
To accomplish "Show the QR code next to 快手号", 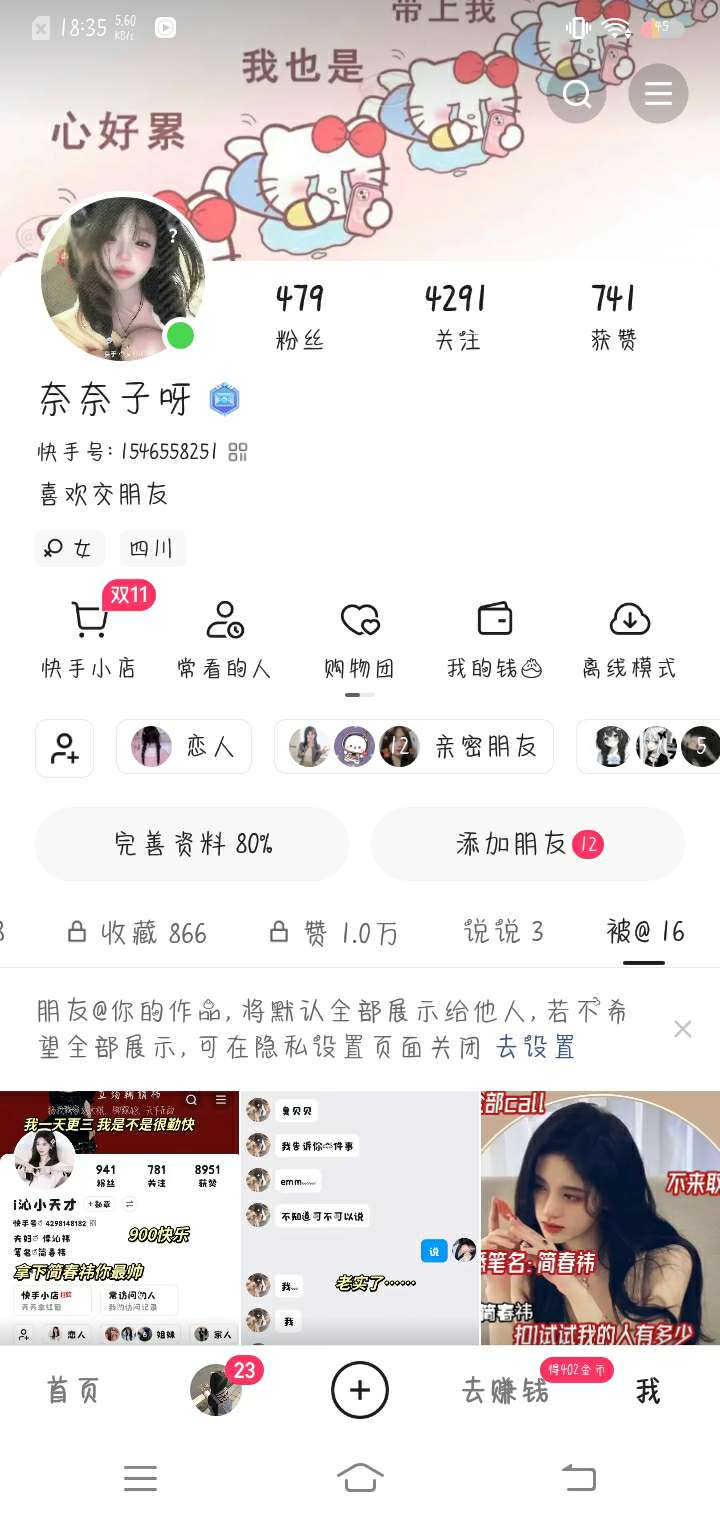I will coord(238,452).
